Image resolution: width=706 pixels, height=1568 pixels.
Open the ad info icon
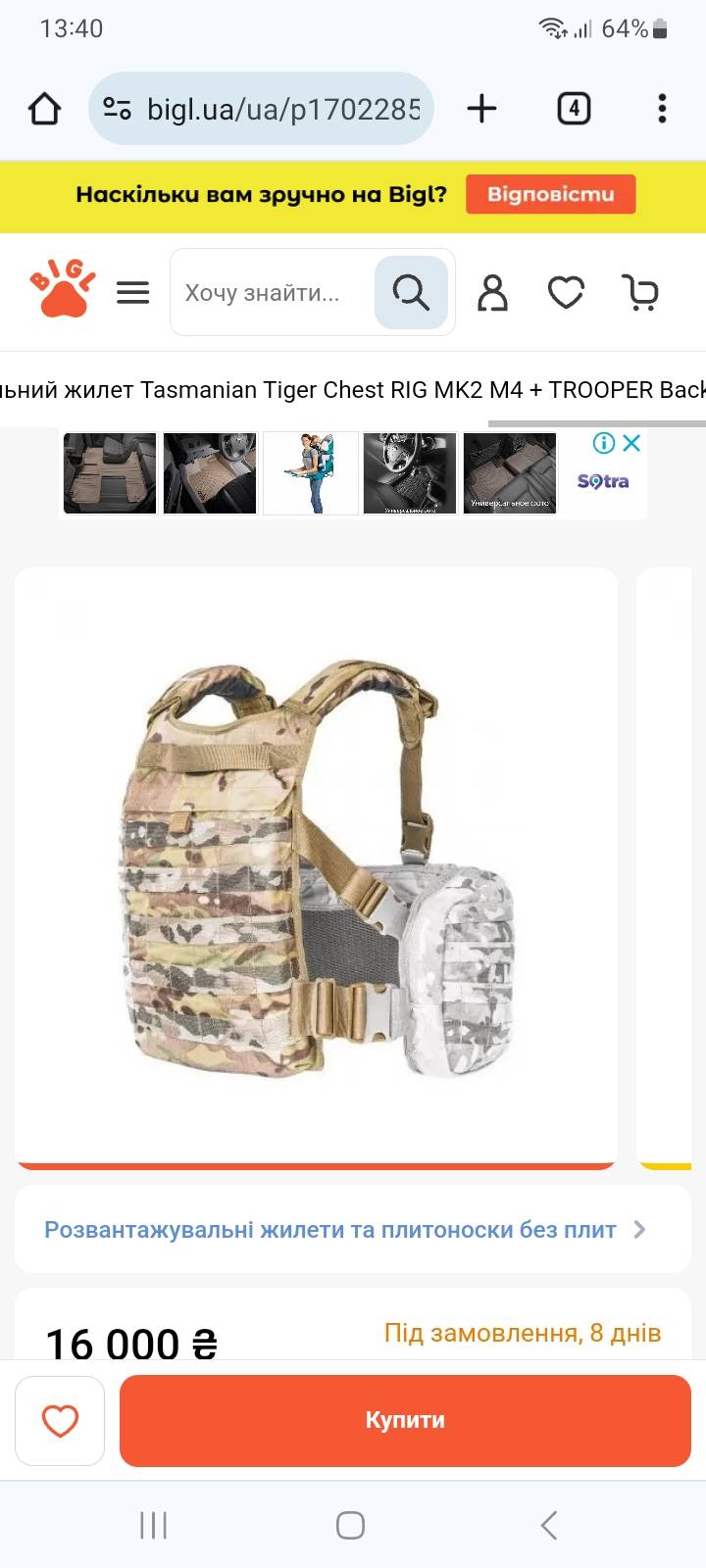pyautogui.click(x=604, y=443)
